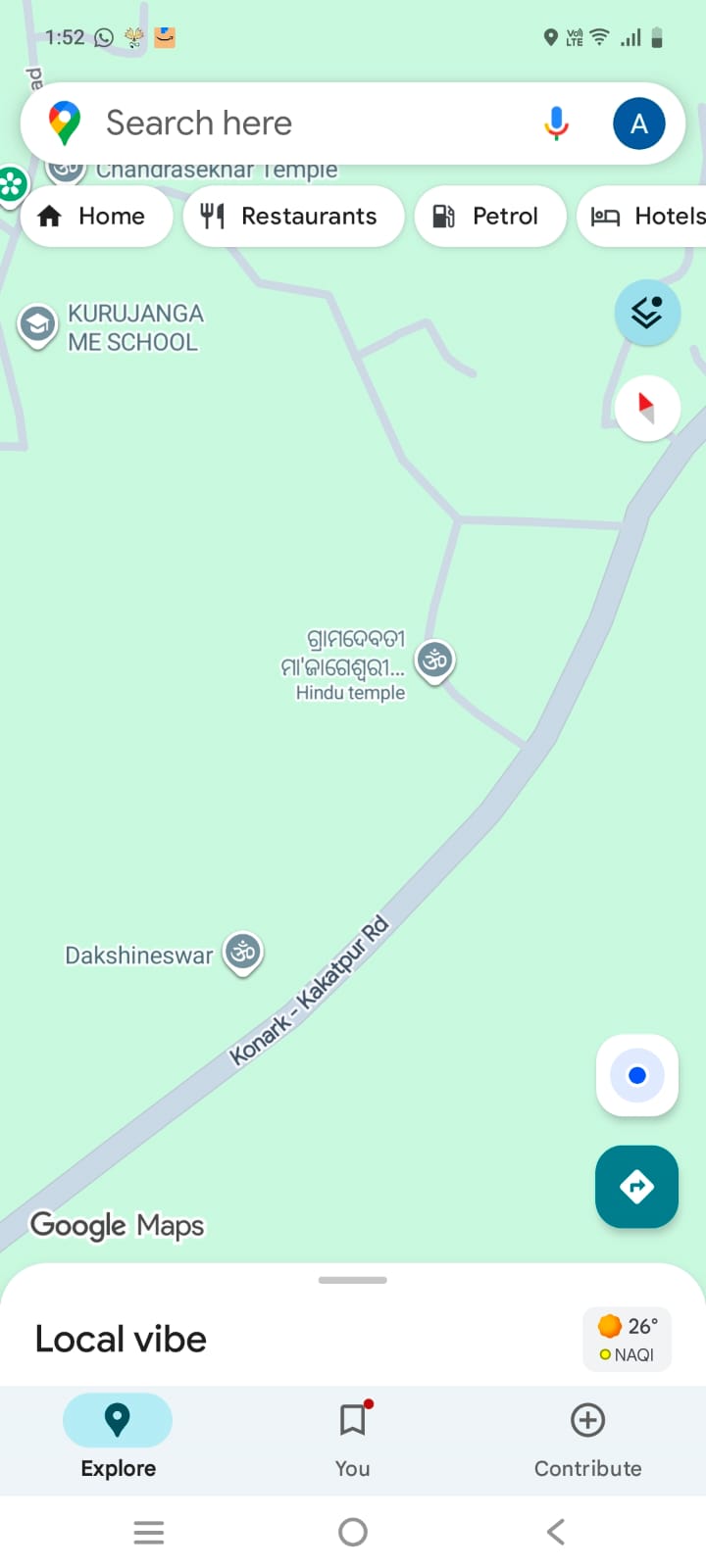
Task: Open the directions floating button
Action: 636,1186
